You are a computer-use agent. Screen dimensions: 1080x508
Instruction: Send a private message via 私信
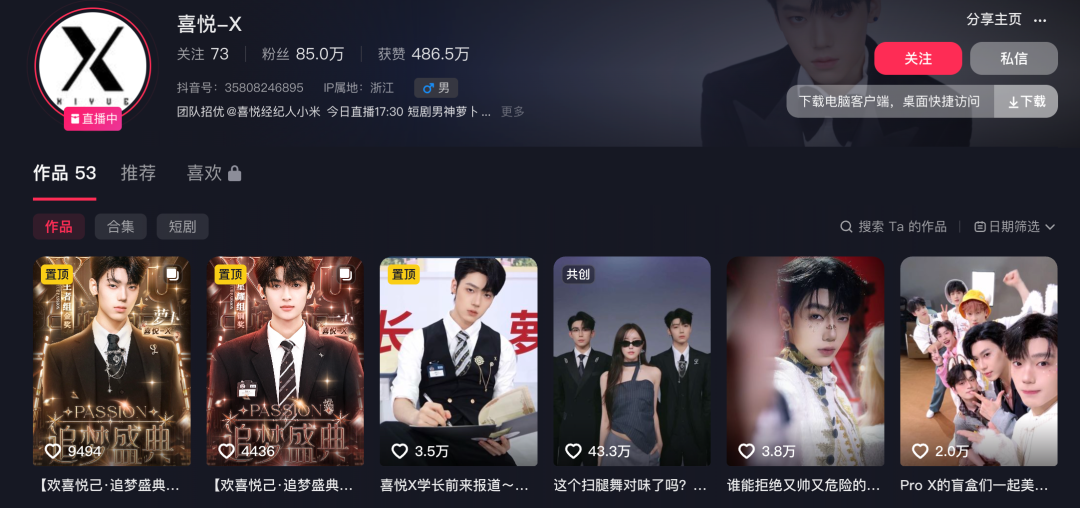tap(1013, 59)
